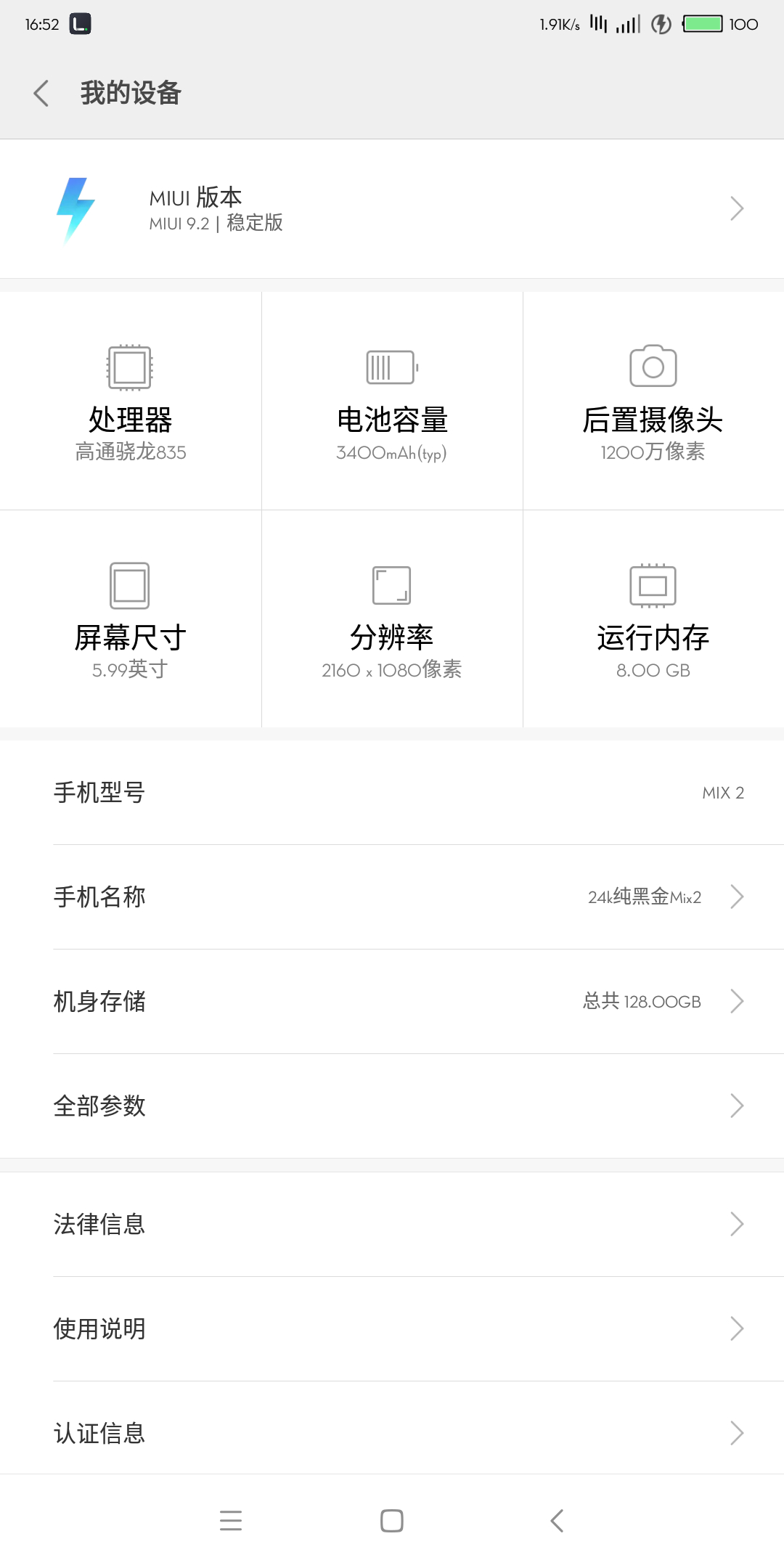Open 认证信息
The image size is (784, 1568).
pyautogui.click(x=392, y=1433)
